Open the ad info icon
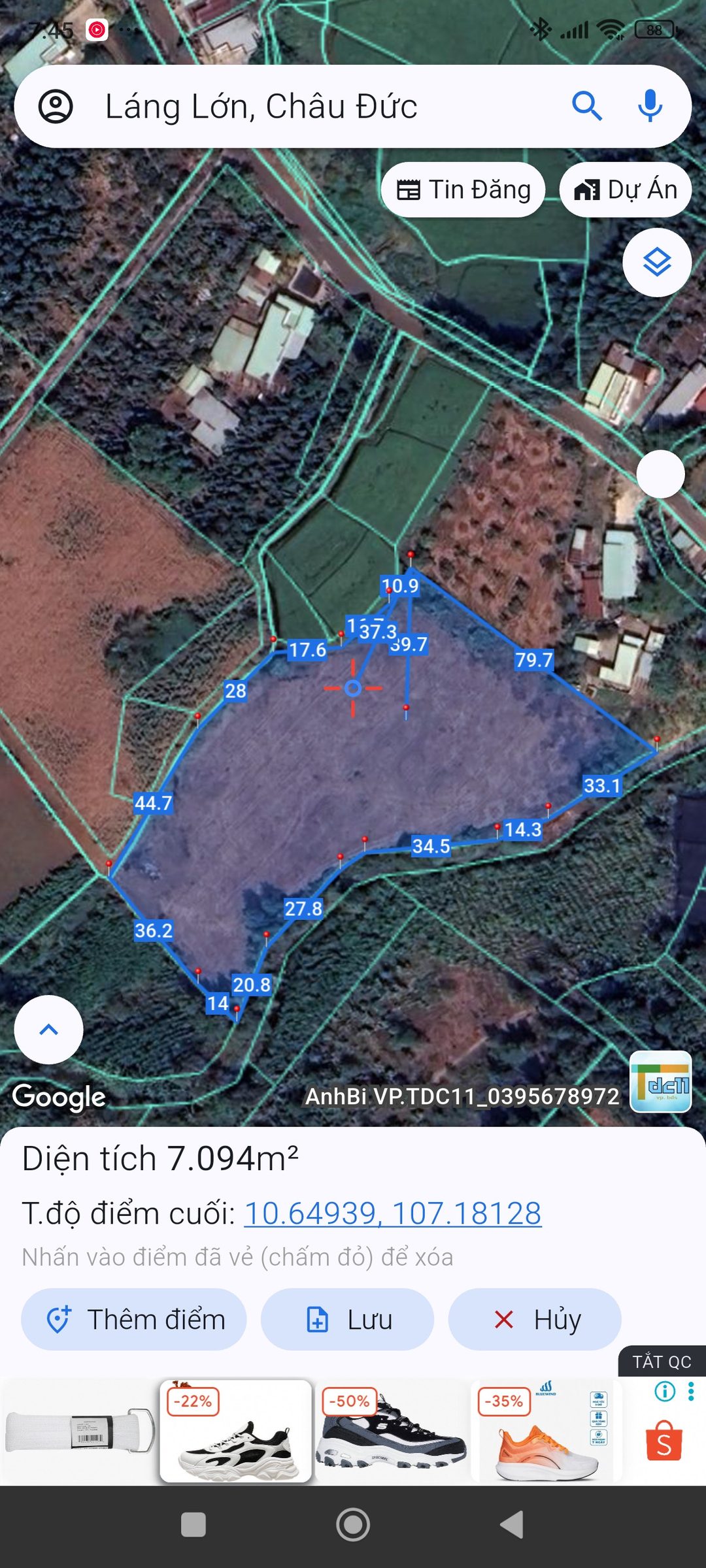The height and width of the screenshot is (1568, 706). pyautogui.click(x=665, y=1392)
